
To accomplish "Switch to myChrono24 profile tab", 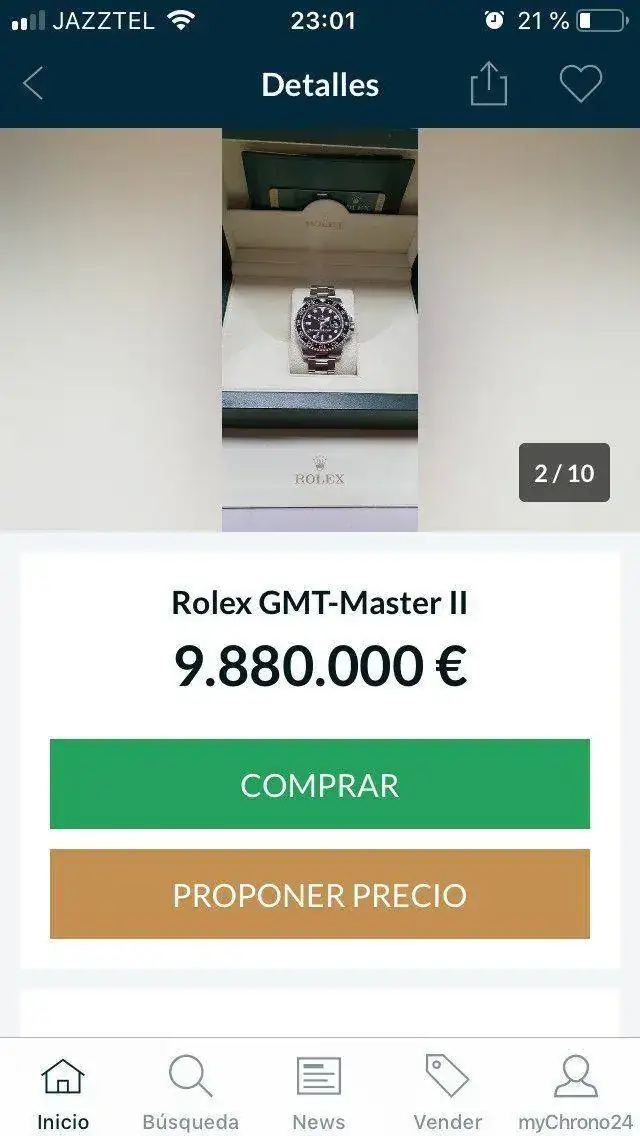I will click(575, 1093).
